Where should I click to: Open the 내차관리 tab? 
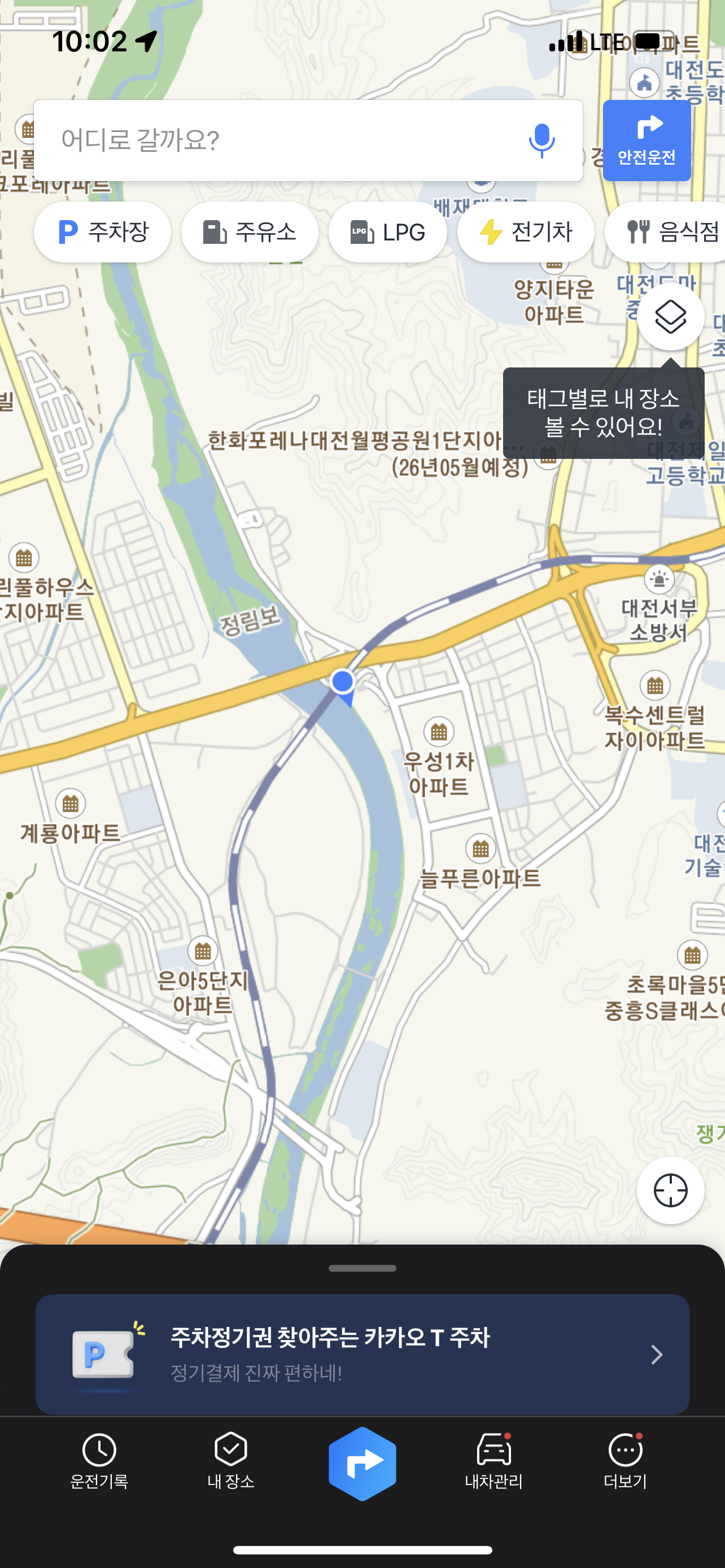pyautogui.click(x=493, y=1461)
